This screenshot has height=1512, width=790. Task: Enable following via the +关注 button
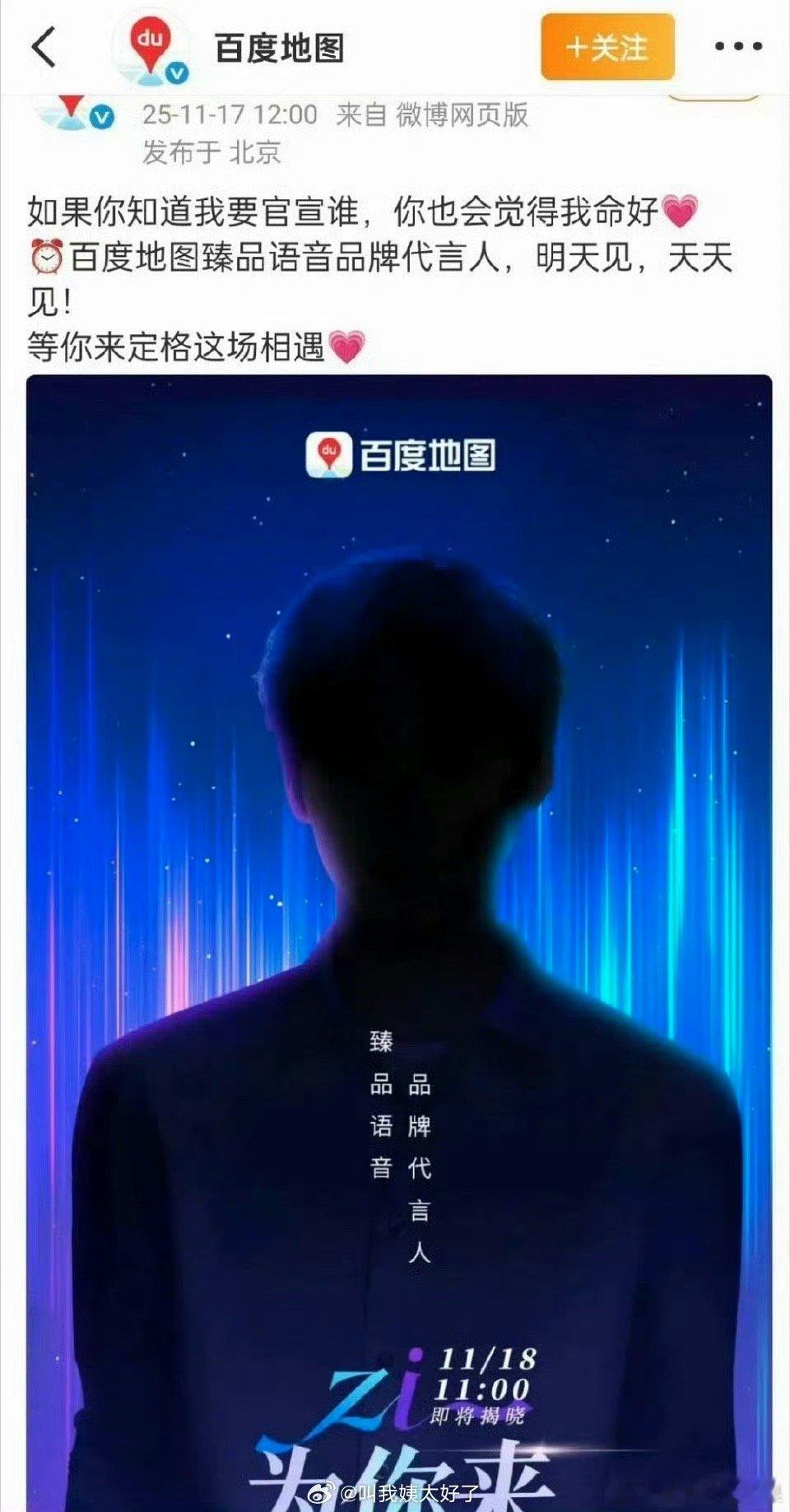606,45
